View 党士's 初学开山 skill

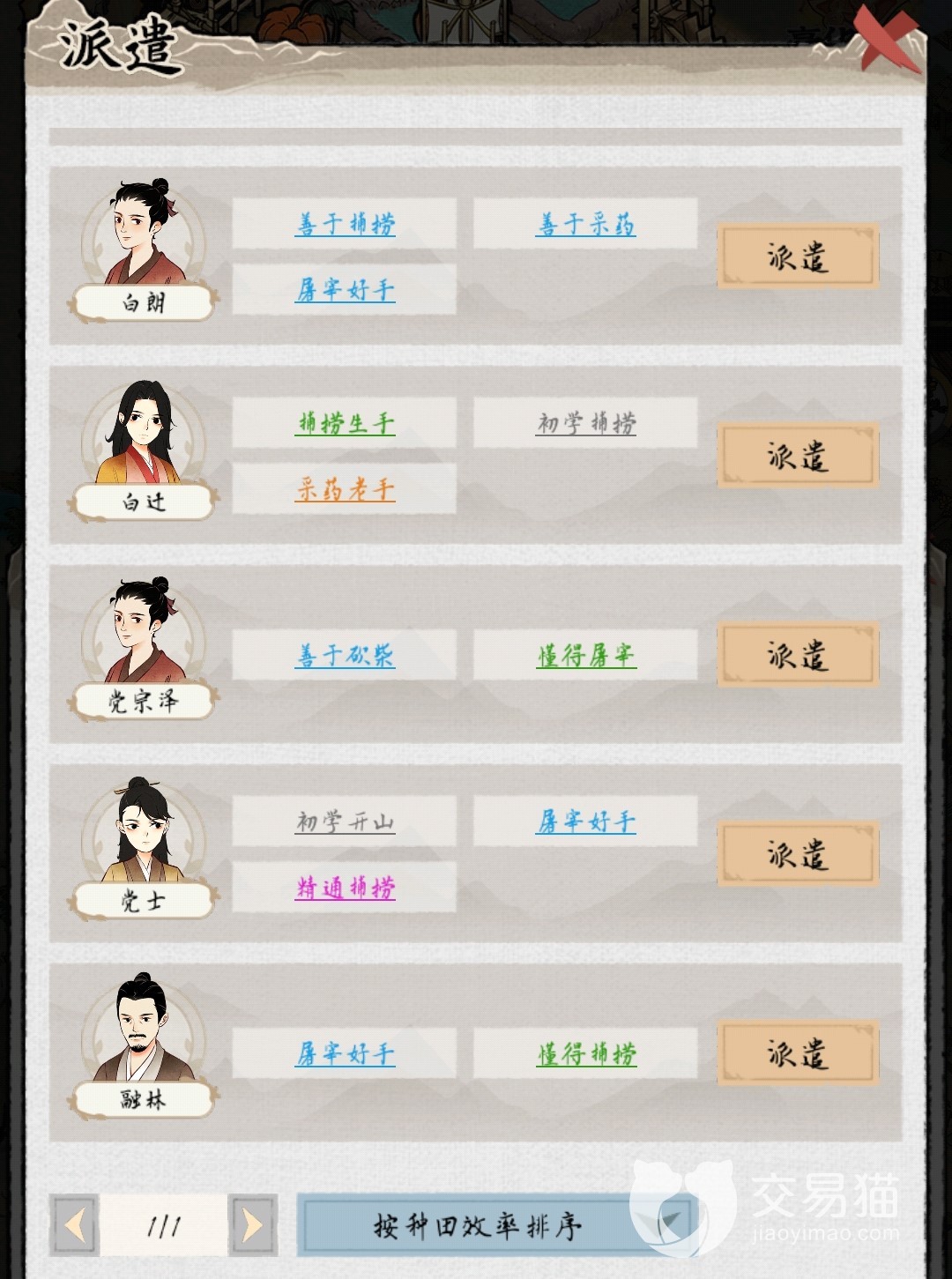tap(345, 822)
